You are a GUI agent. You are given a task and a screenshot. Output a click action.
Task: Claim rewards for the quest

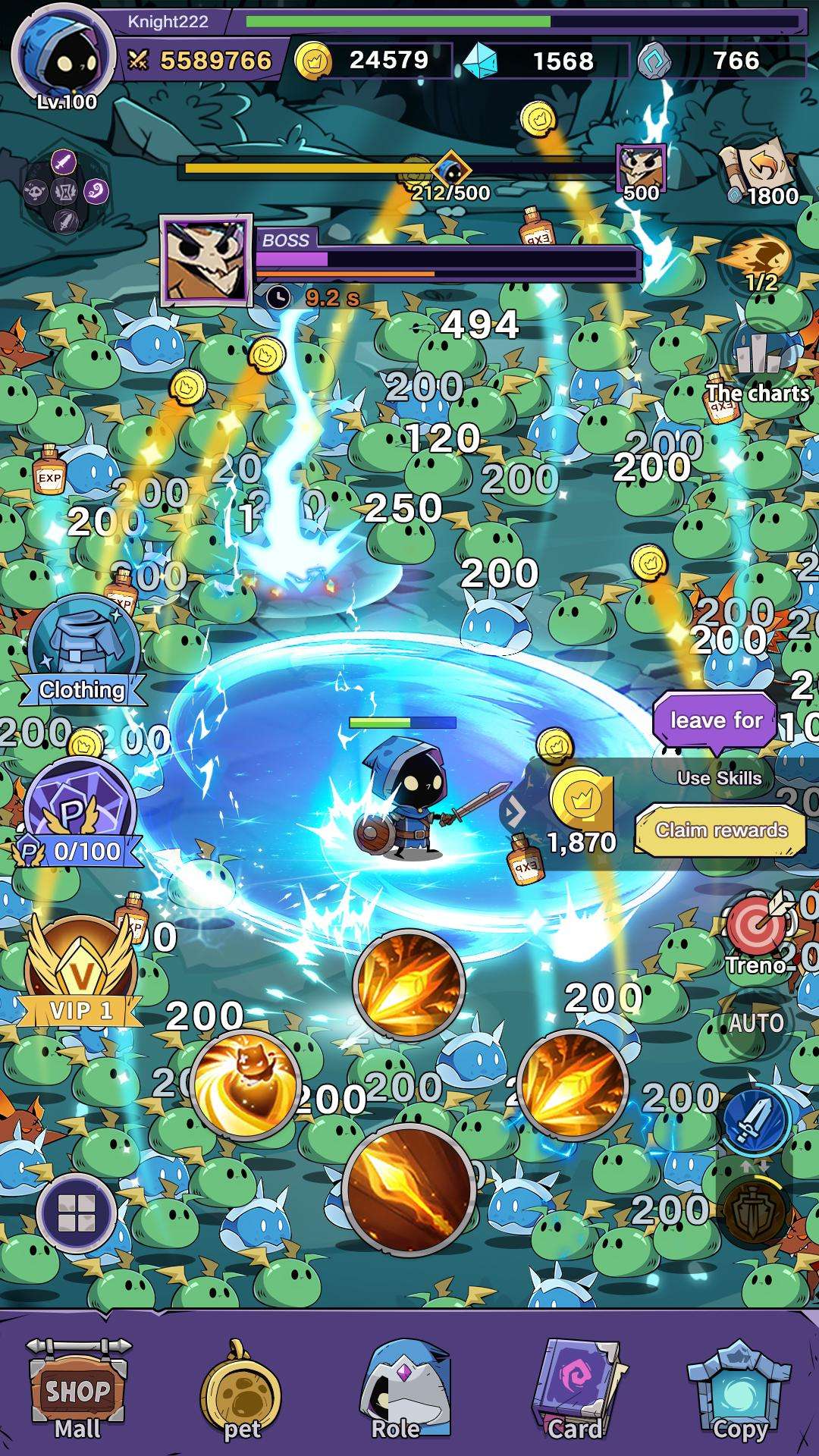click(x=720, y=830)
